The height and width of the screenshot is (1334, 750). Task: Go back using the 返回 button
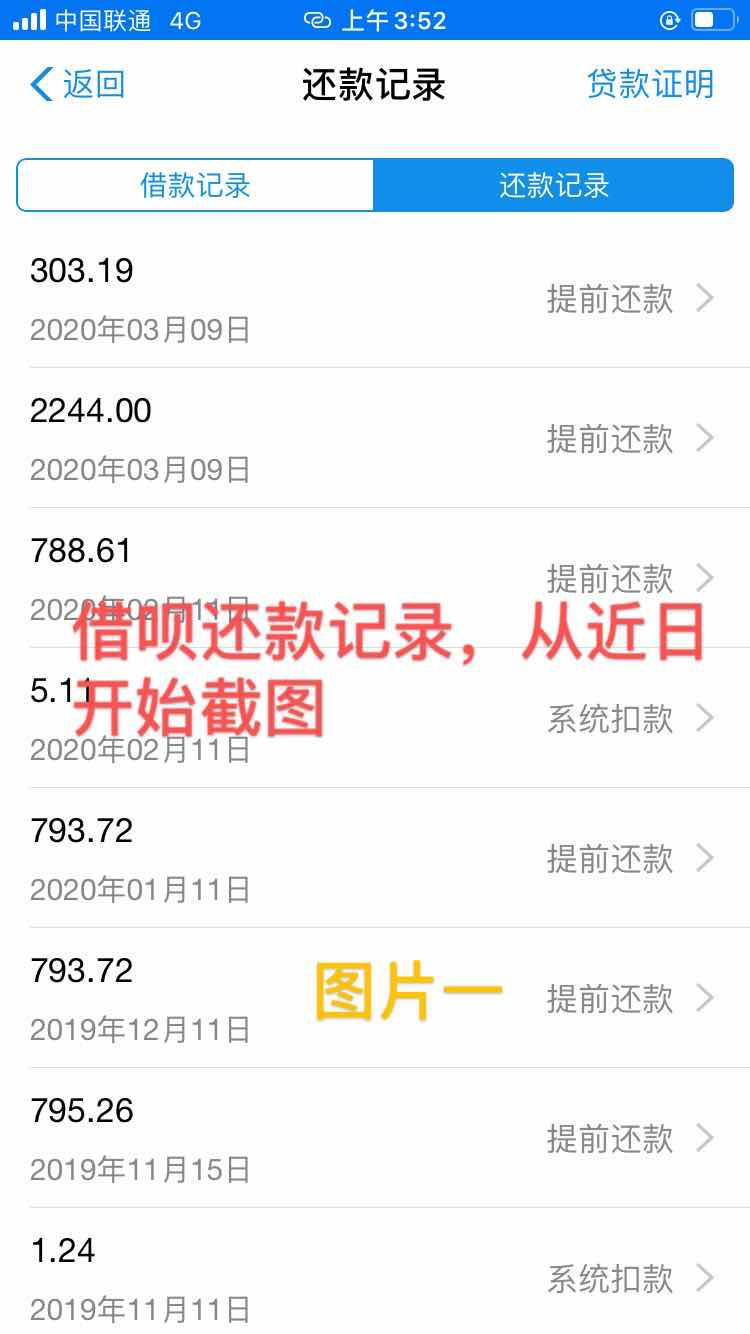coord(78,85)
